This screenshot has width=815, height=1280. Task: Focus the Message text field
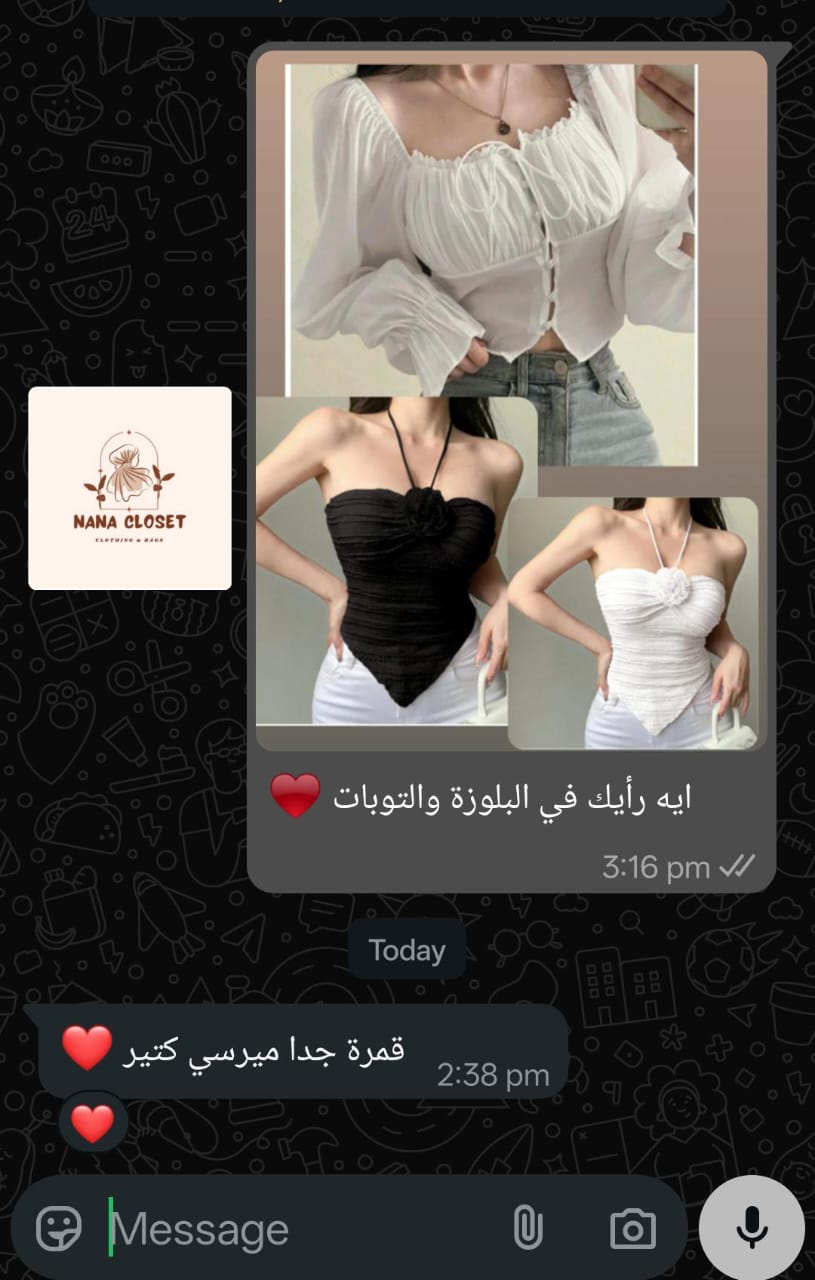tap(300, 1229)
